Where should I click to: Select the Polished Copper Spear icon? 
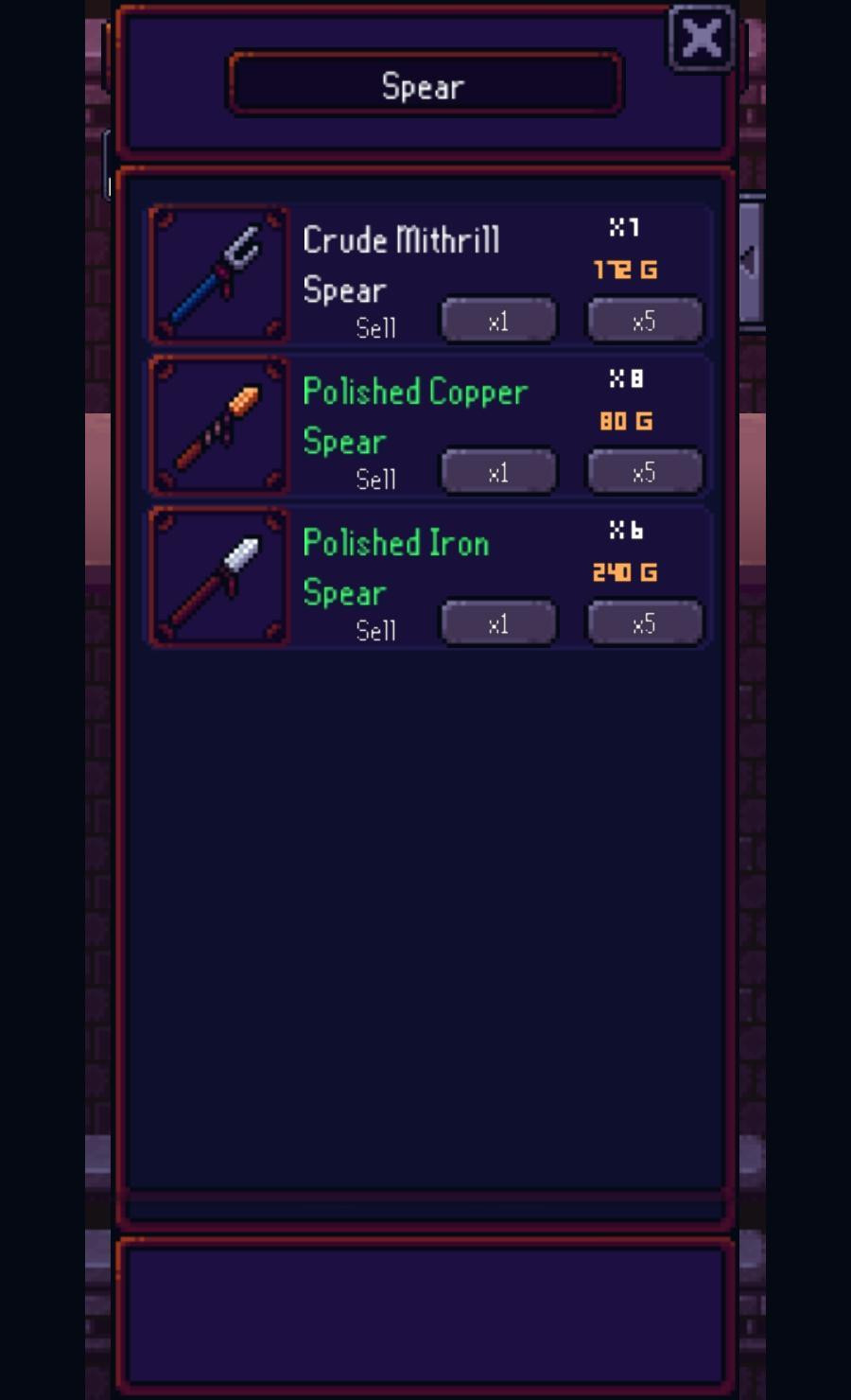pyautogui.click(x=219, y=426)
